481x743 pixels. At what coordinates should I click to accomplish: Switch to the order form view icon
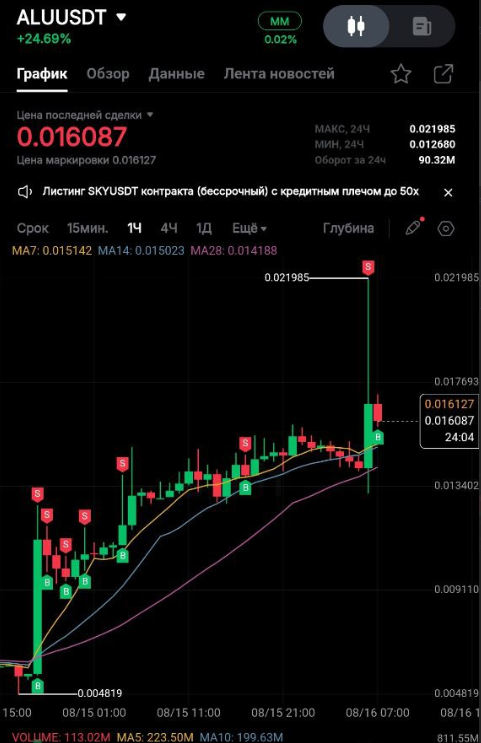pyautogui.click(x=421, y=26)
